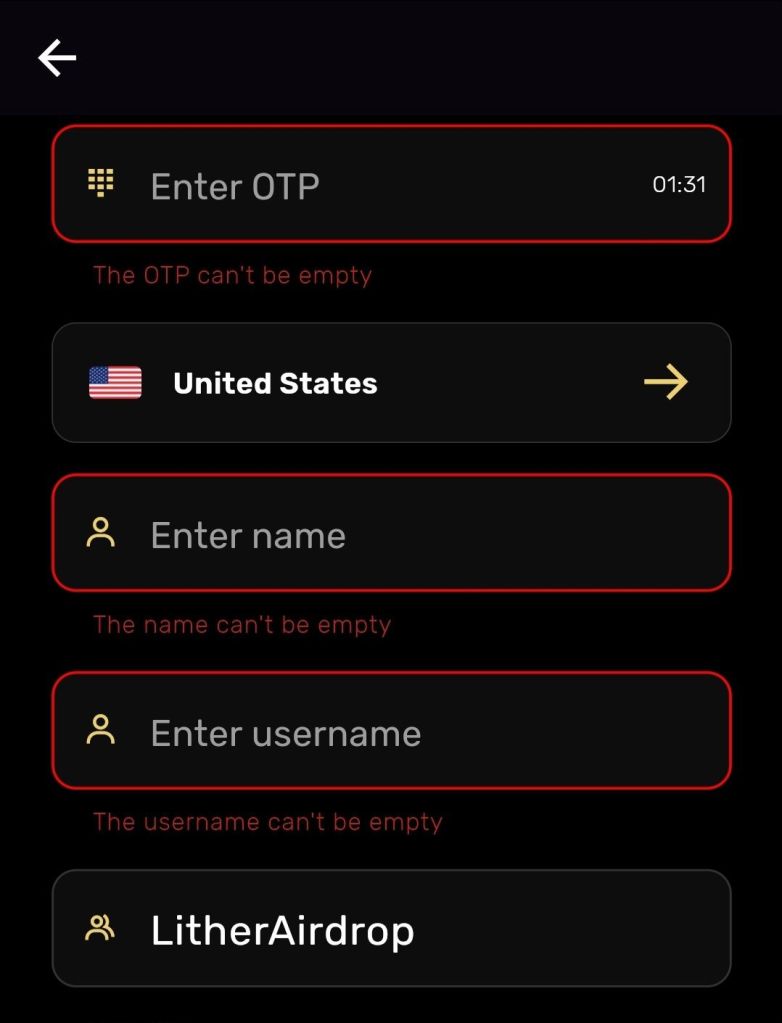Image resolution: width=782 pixels, height=1023 pixels.
Task: Edit the LitherAirdrop referral field
Action: (x=390, y=930)
